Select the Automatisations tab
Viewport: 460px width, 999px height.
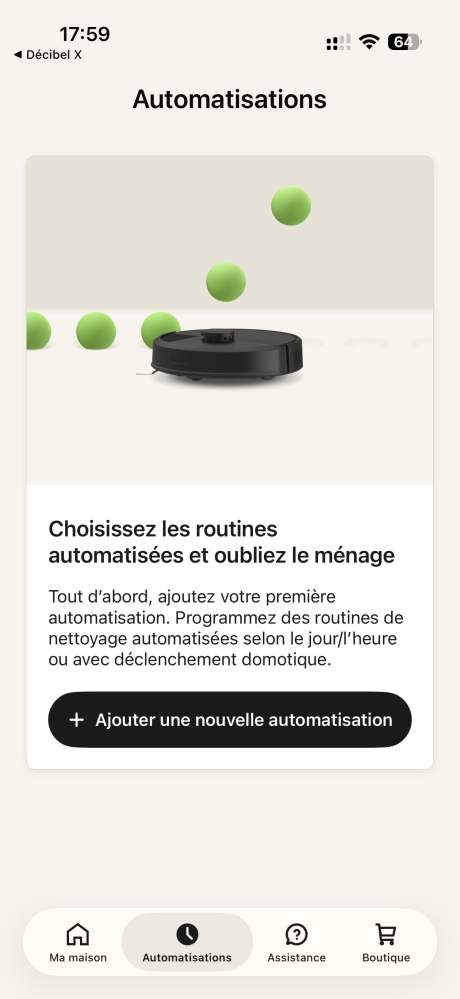click(187, 942)
